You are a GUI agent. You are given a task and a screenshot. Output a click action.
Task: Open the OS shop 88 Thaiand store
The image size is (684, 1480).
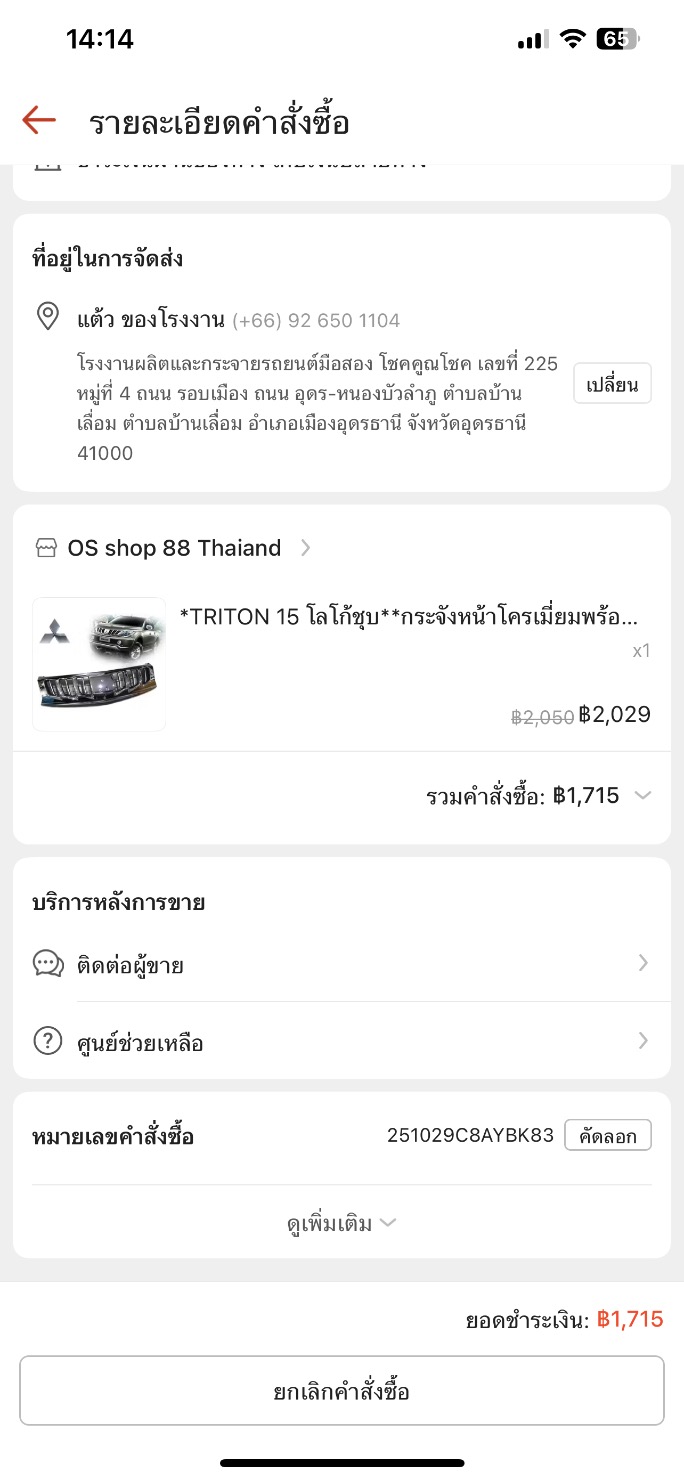(x=175, y=548)
